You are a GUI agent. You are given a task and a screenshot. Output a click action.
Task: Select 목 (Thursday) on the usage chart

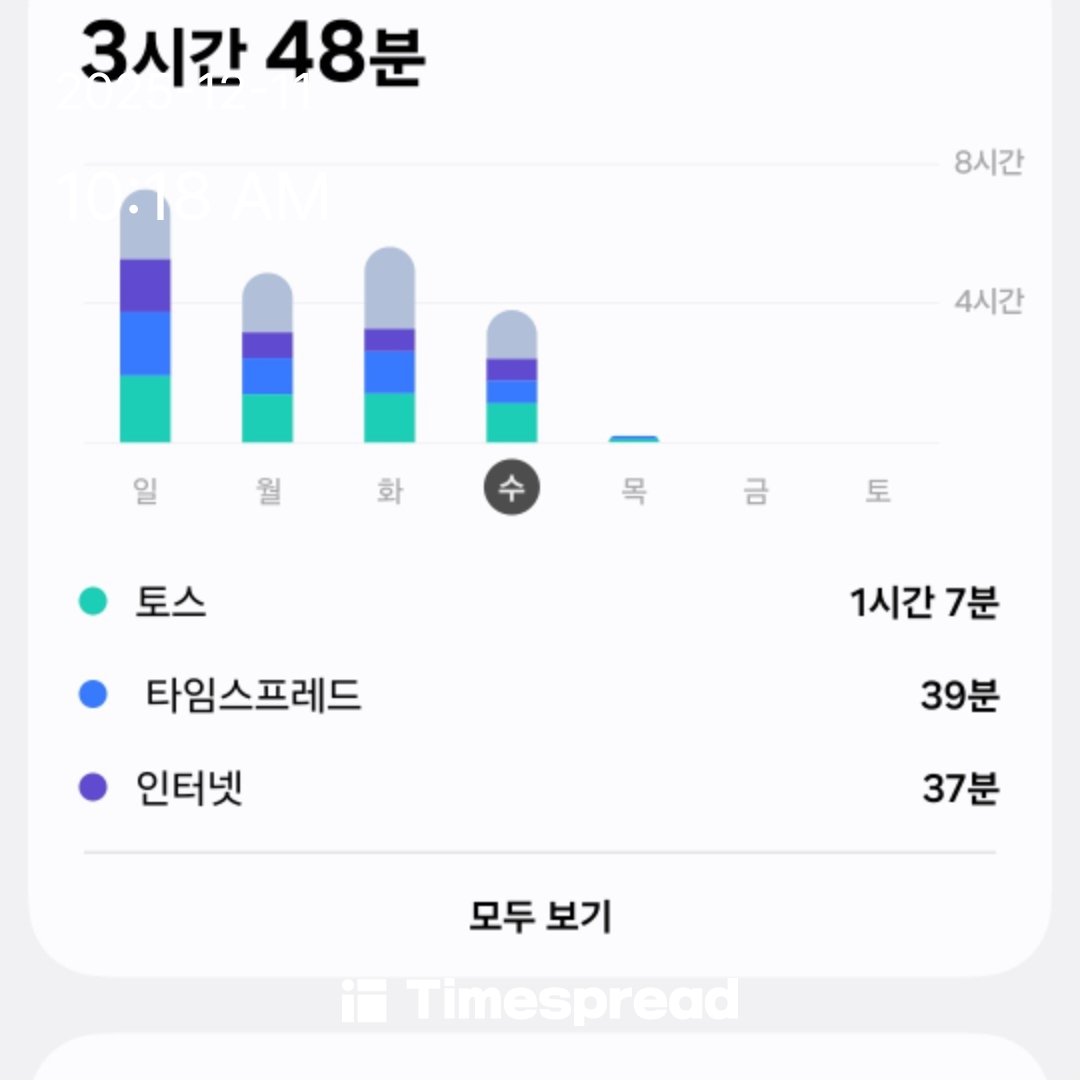634,490
